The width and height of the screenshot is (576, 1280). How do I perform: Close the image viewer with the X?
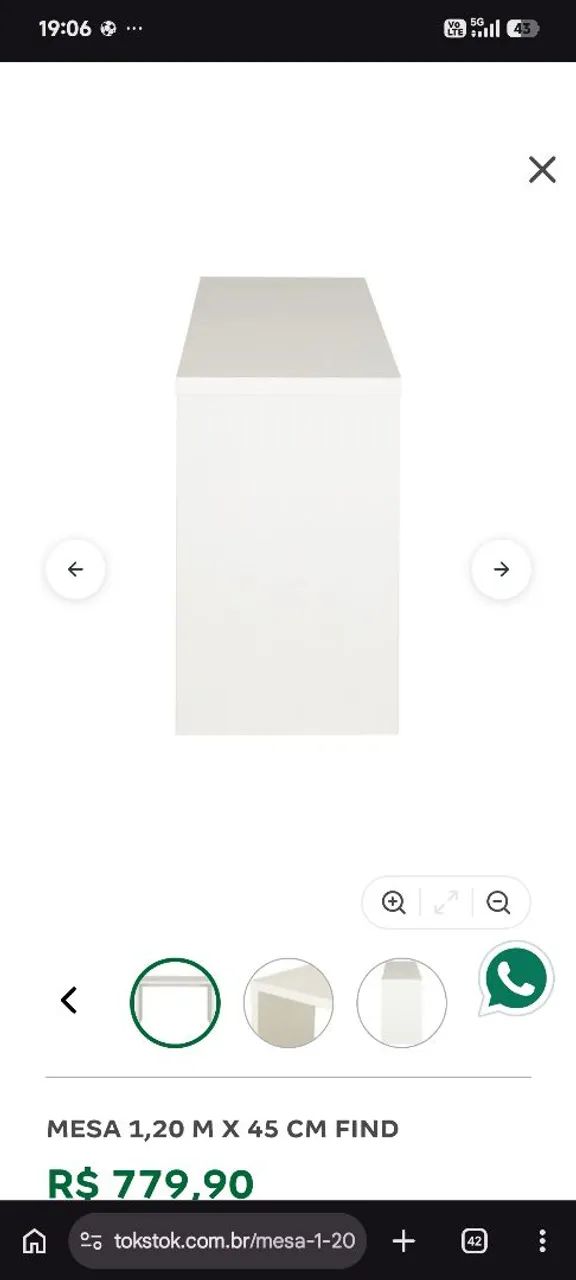pyautogui.click(x=542, y=169)
